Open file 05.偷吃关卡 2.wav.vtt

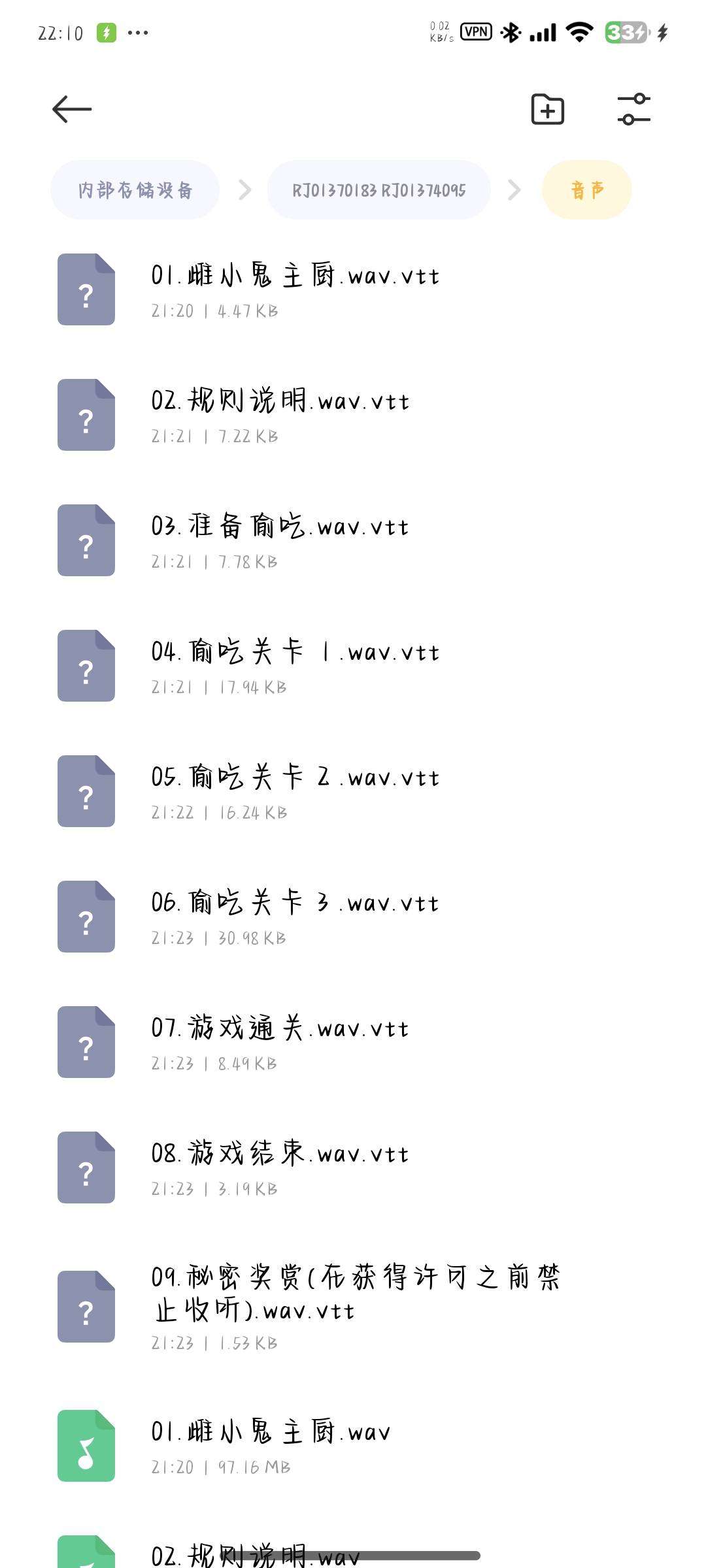pyautogui.click(x=294, y=791)
